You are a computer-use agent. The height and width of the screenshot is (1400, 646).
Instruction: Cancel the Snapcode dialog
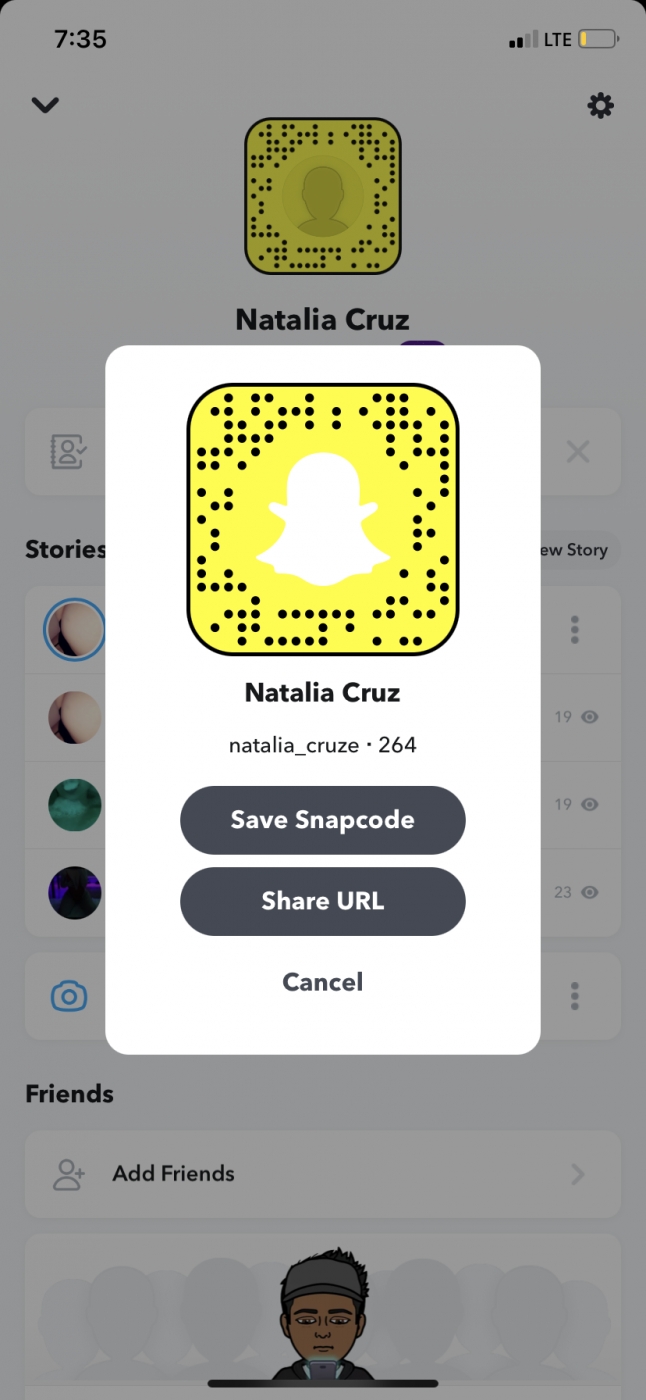pyautogui.click(x=322, y=982)
